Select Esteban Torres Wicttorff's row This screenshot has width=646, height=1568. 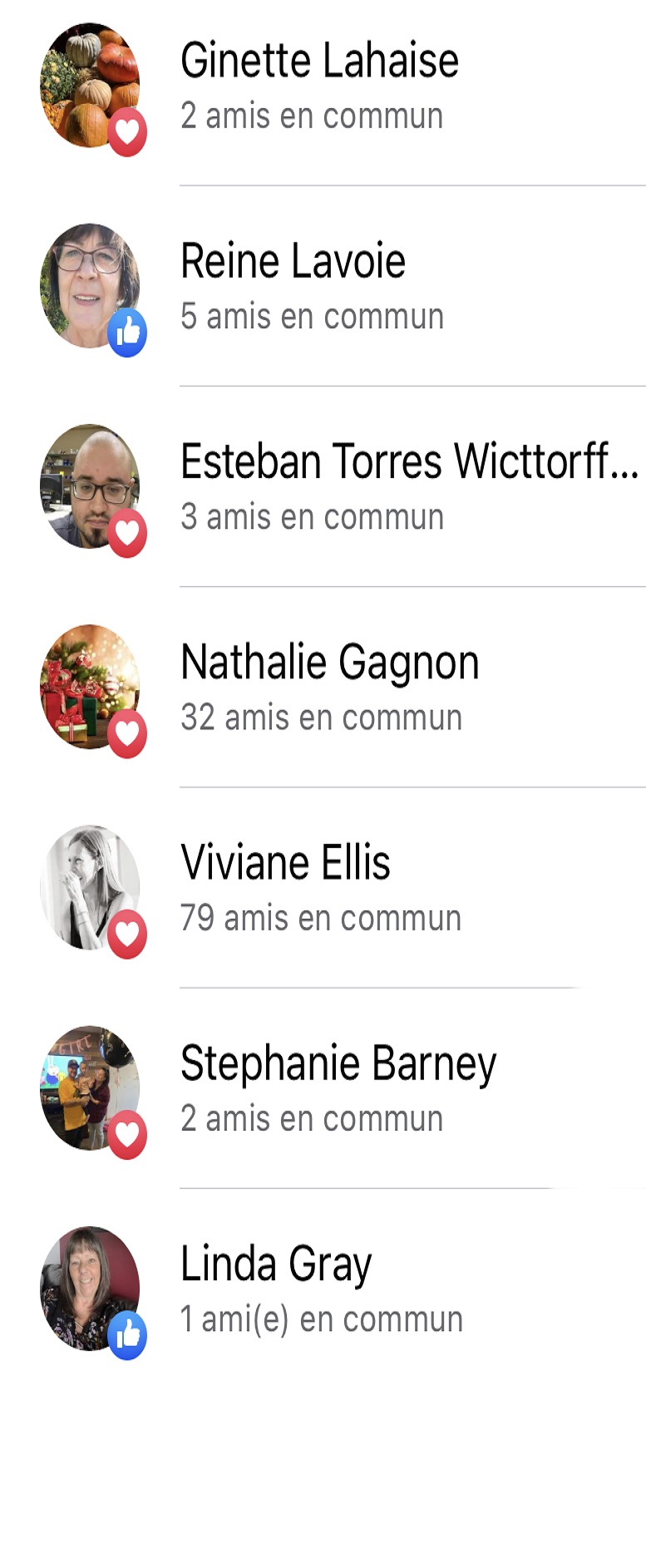(407, 462)
